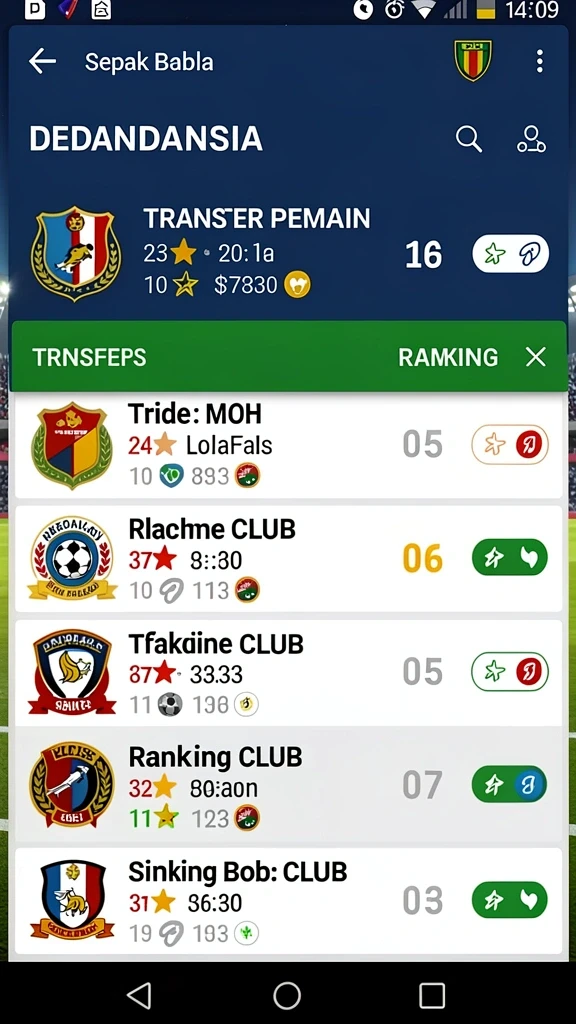Open the search icon beside DEDANDANSIA
Viewport: 576px width, 1024px height.
tap(468, 139)
